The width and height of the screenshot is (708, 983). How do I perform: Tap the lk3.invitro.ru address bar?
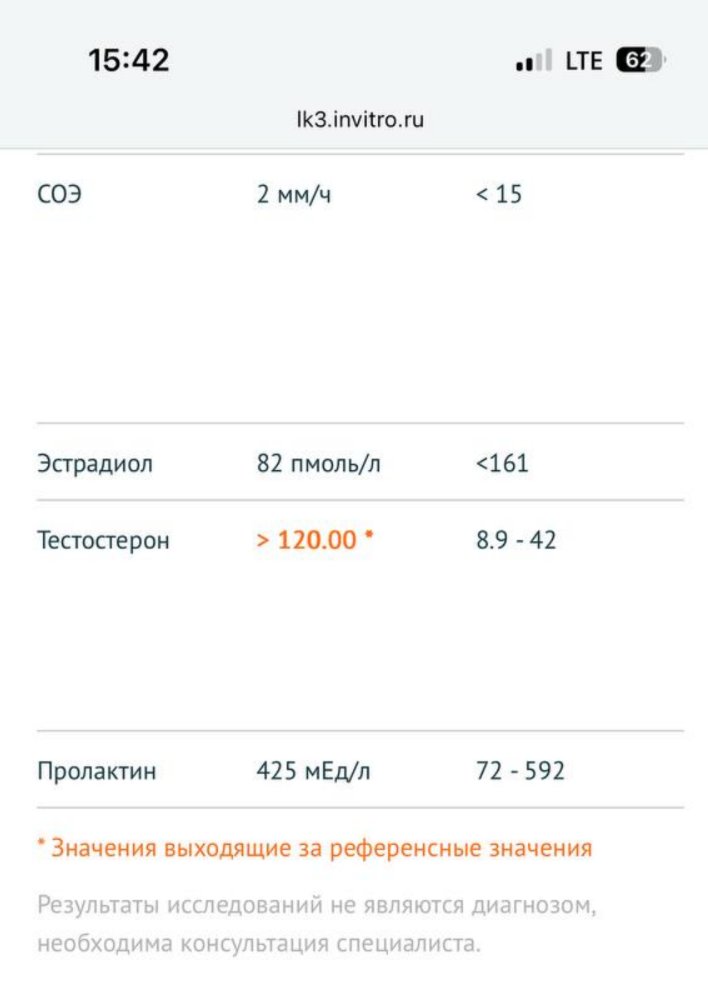[354, 120]
